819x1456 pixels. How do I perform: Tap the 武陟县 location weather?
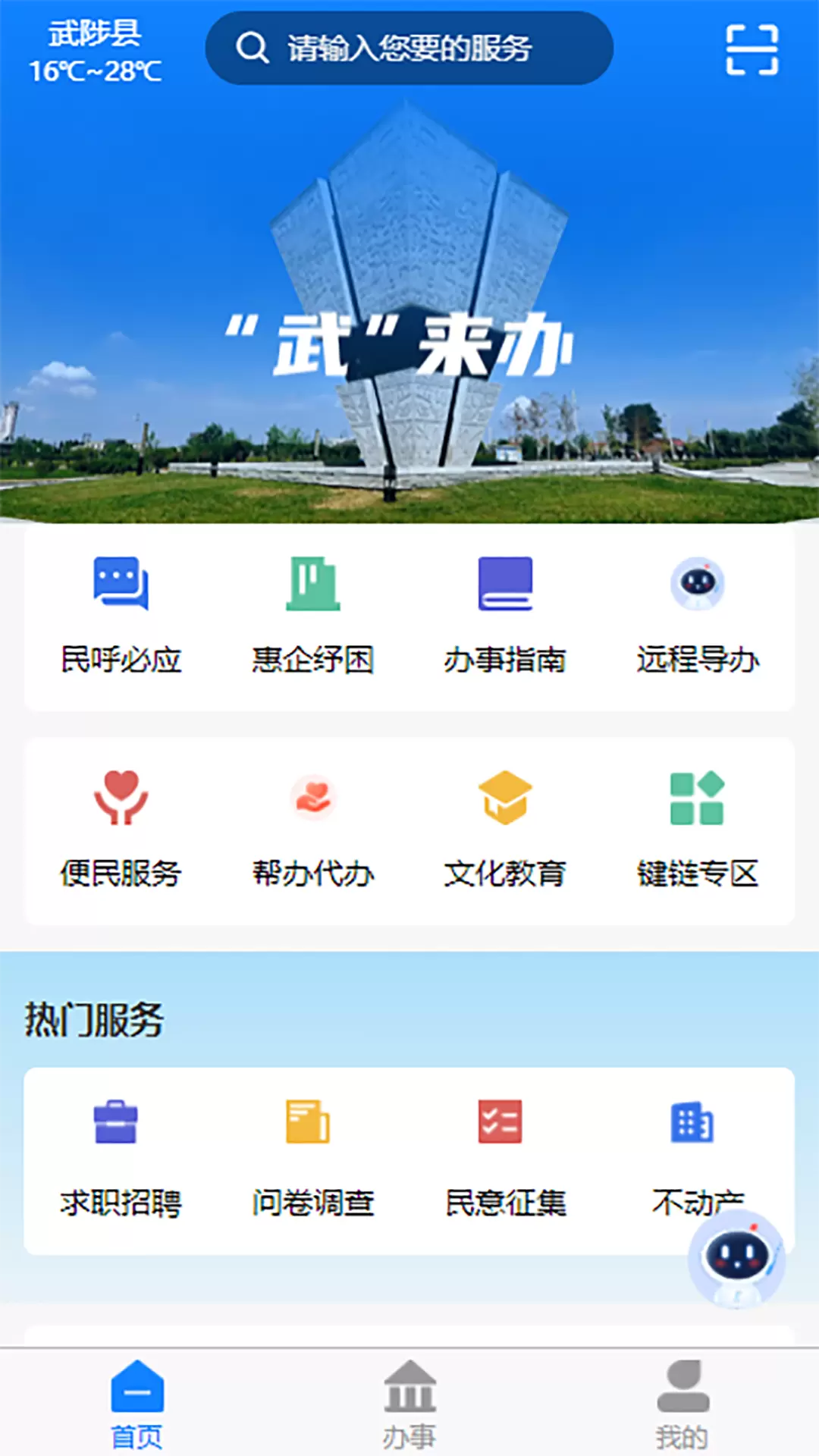(x=95, y=52)
